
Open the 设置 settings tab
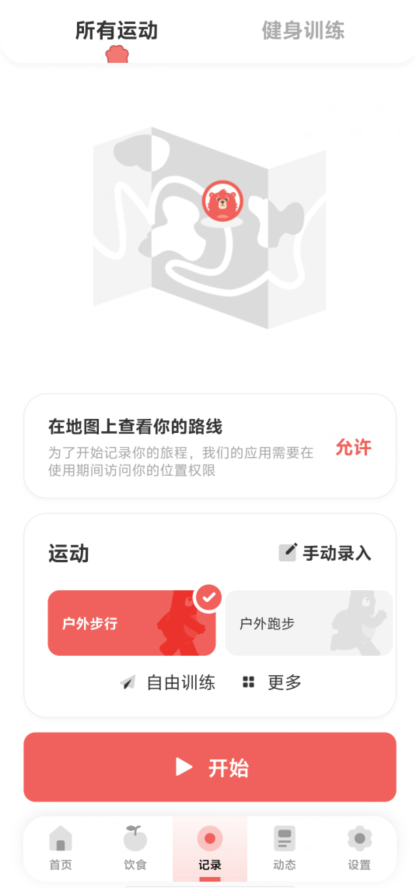pos(360,848)
